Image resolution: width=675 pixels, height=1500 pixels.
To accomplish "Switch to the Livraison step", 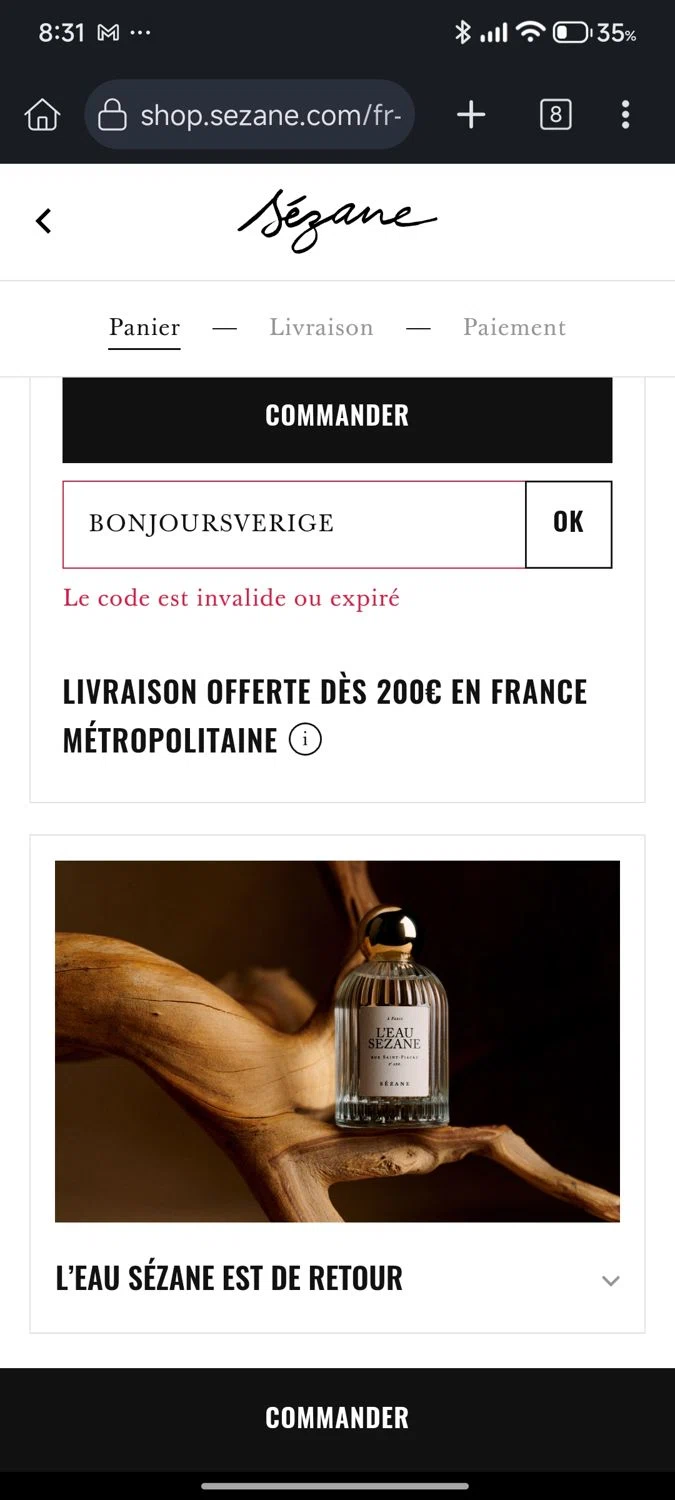I will point(321,328).
